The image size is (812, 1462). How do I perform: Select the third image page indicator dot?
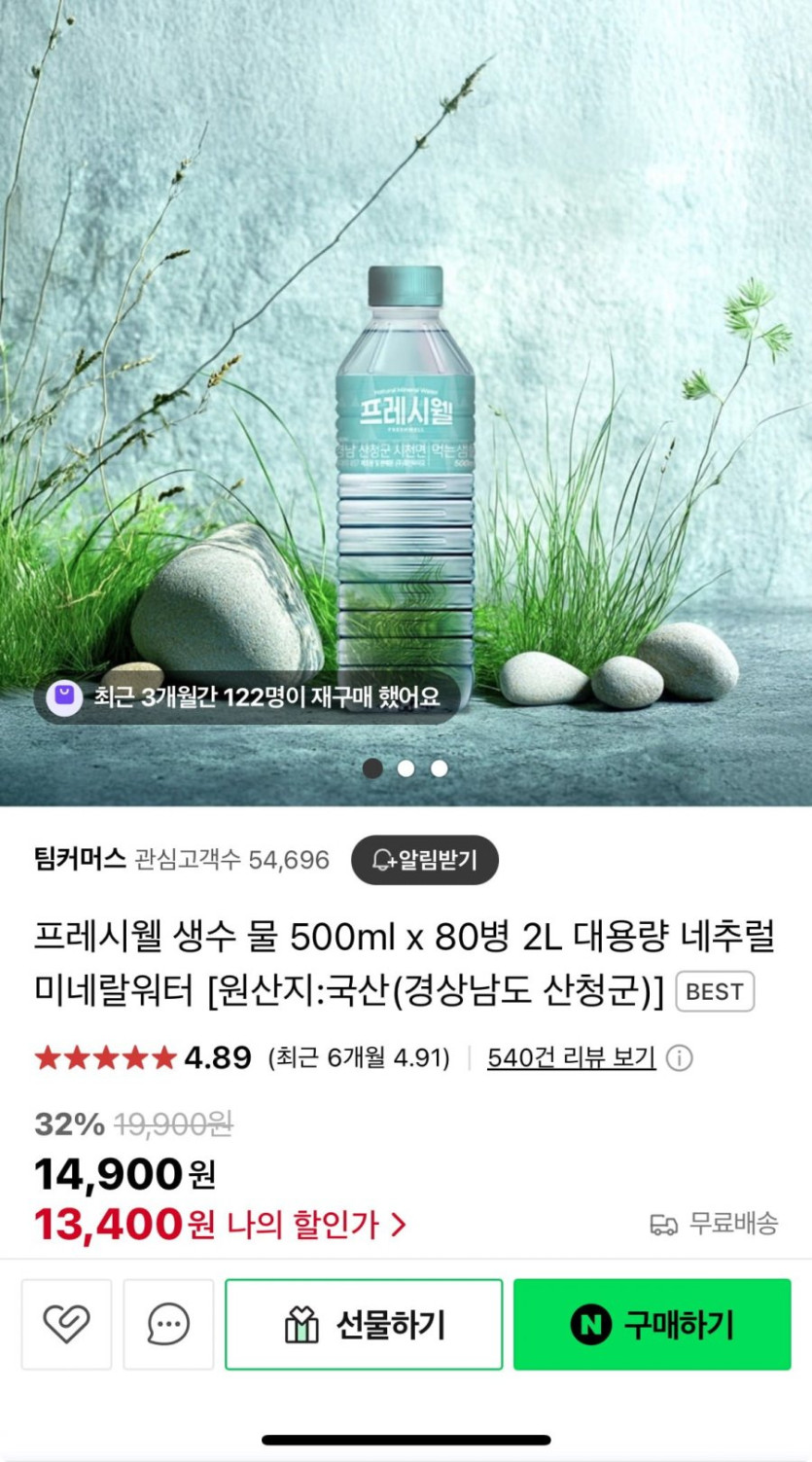[x=440, y=768]
